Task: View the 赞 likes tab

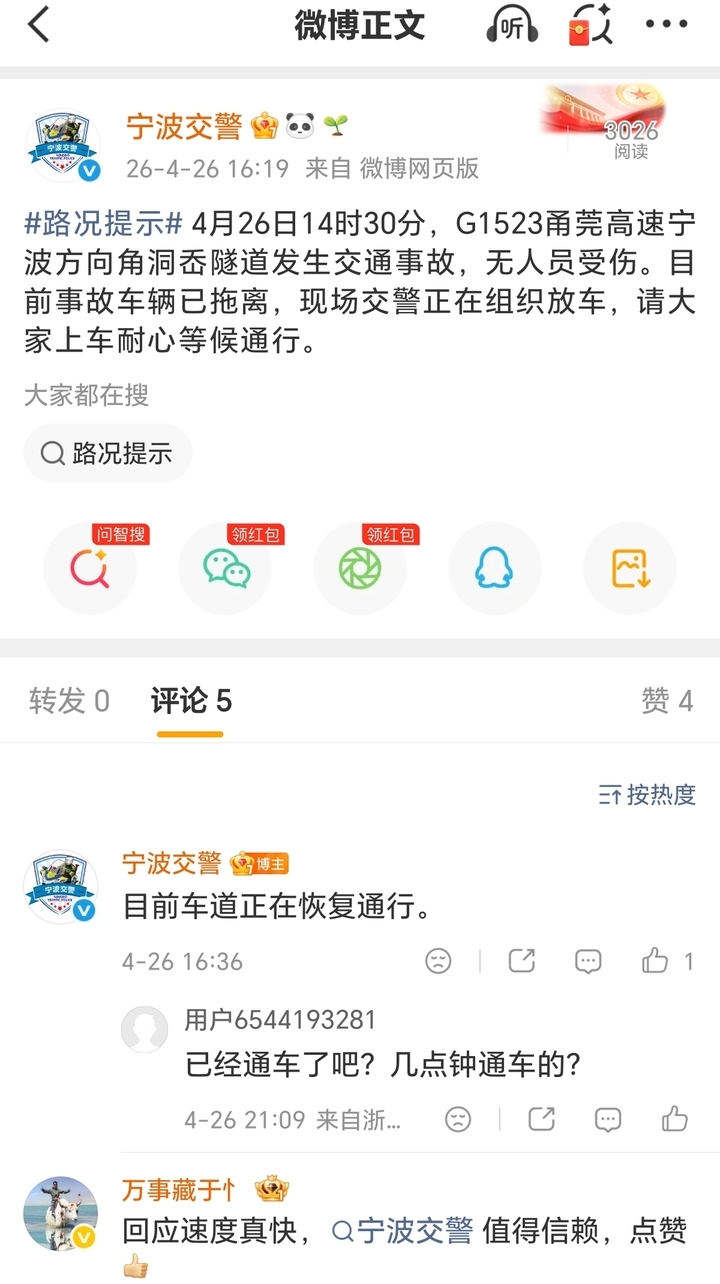Action: [667, 701]
